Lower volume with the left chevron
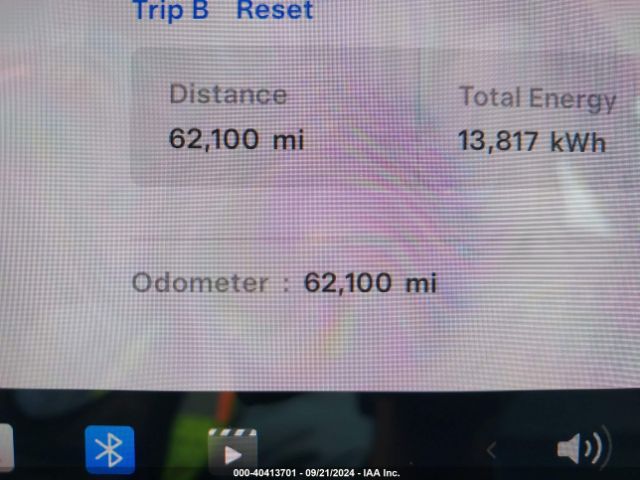This screenshot has height=480, width=640. tap(491, 451)
